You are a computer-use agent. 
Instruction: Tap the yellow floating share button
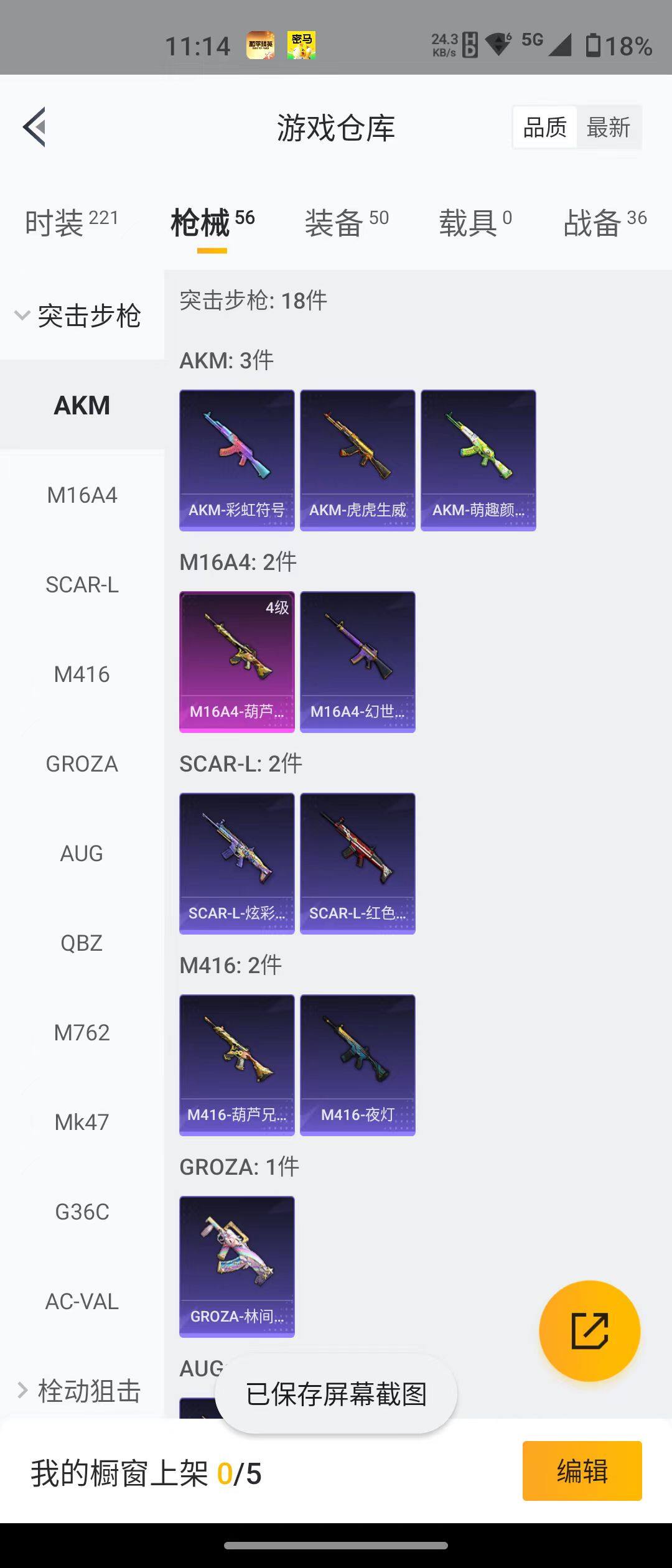(x=589, y=1330)
